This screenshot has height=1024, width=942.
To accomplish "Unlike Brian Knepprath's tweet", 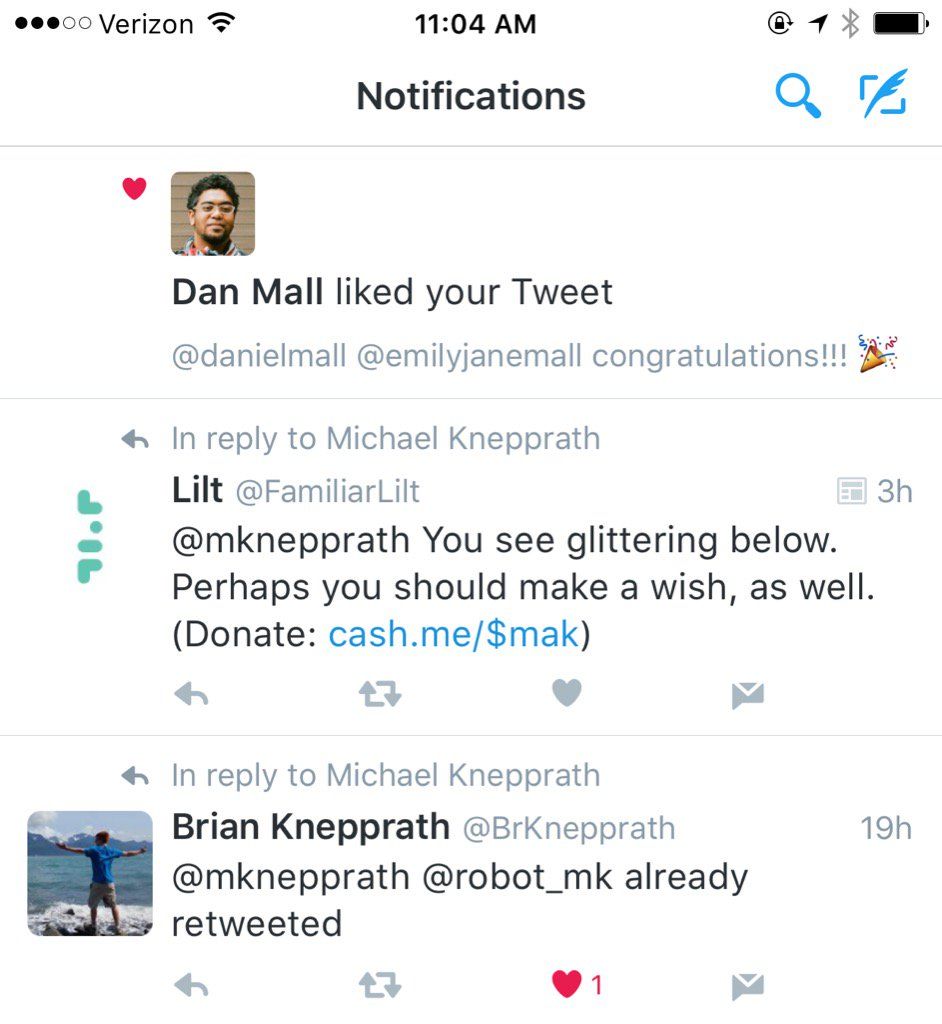I will (x=567, y=985).
